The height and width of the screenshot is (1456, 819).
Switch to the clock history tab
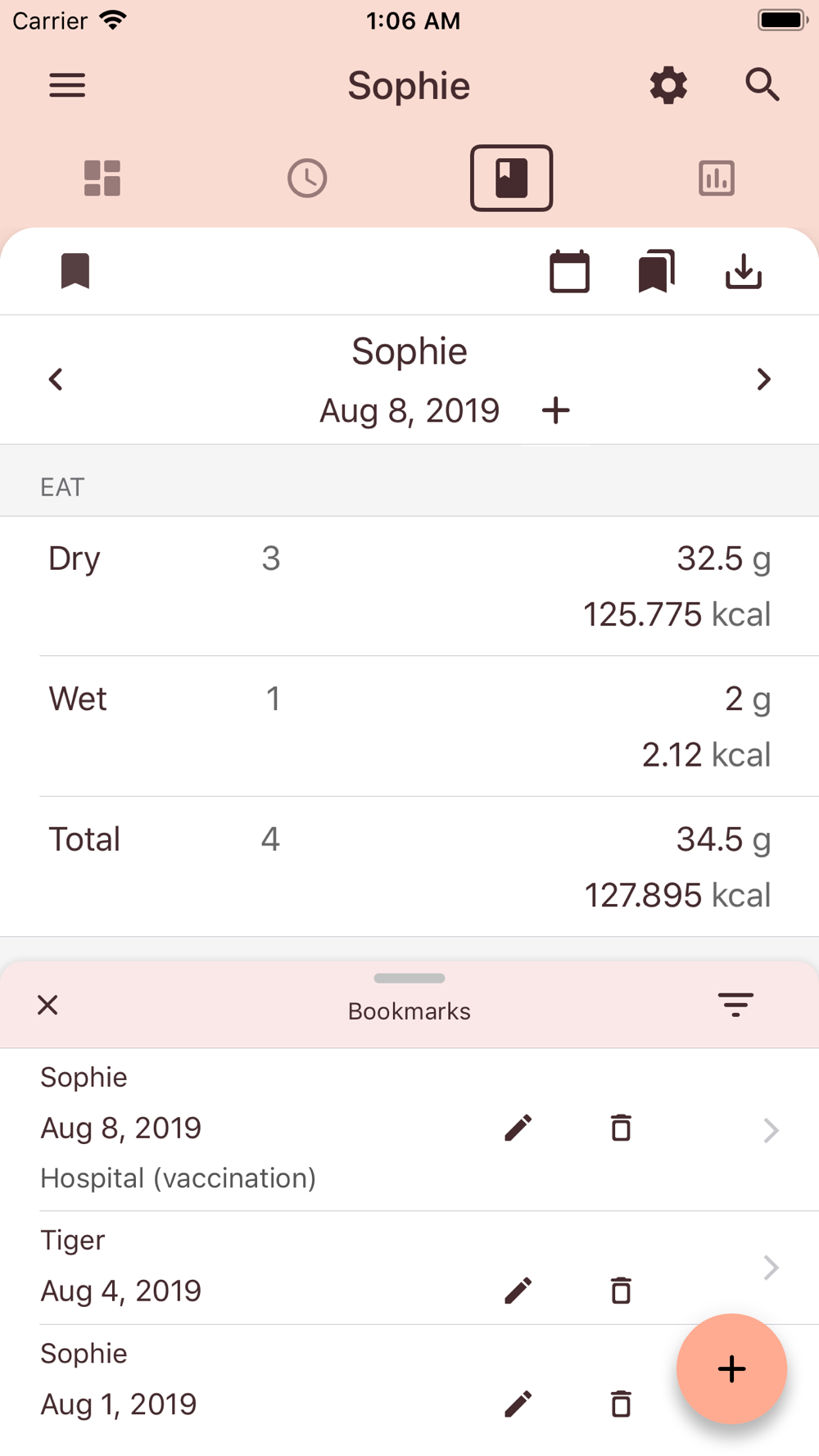click(307, 178)
